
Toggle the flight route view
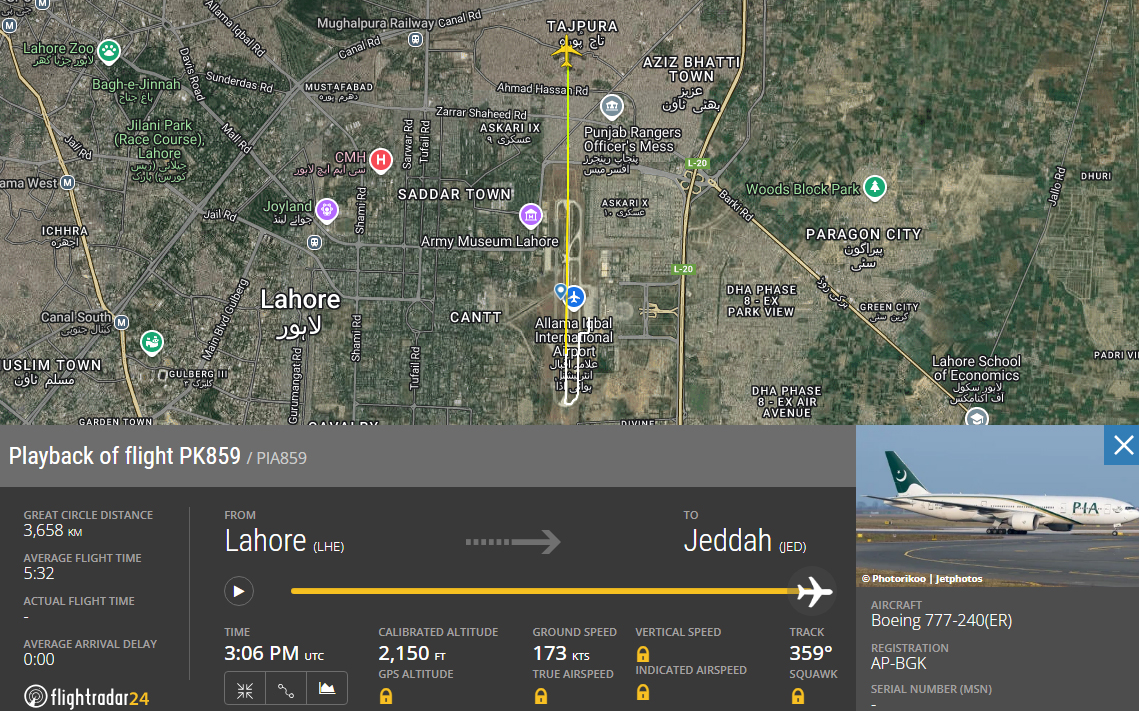coord(286,688)
